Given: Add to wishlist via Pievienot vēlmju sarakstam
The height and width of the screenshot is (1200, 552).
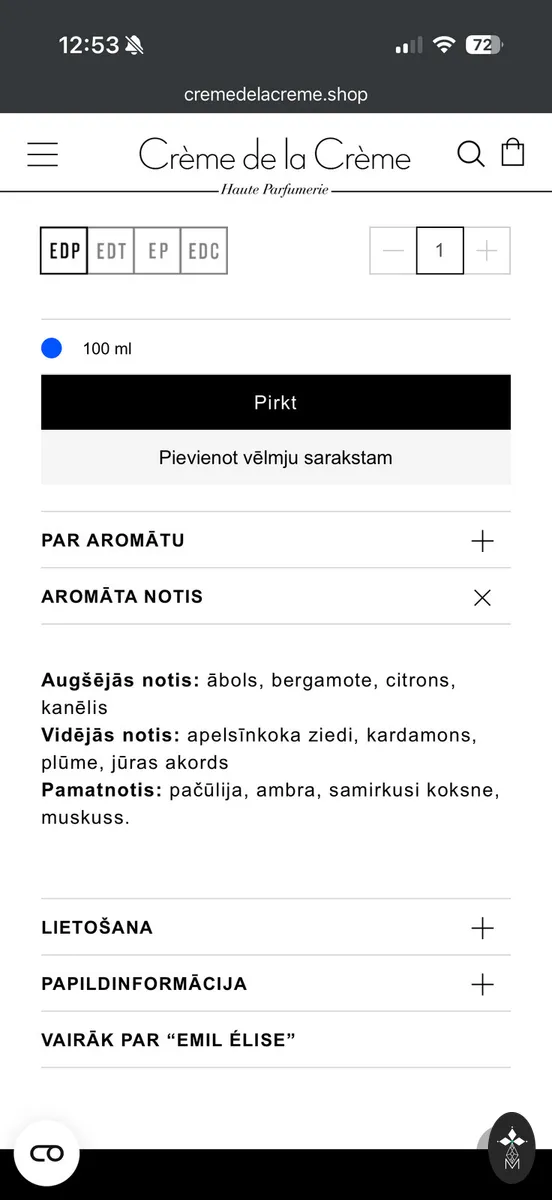Looking at the screenshot, I should (x=276, y=458).
